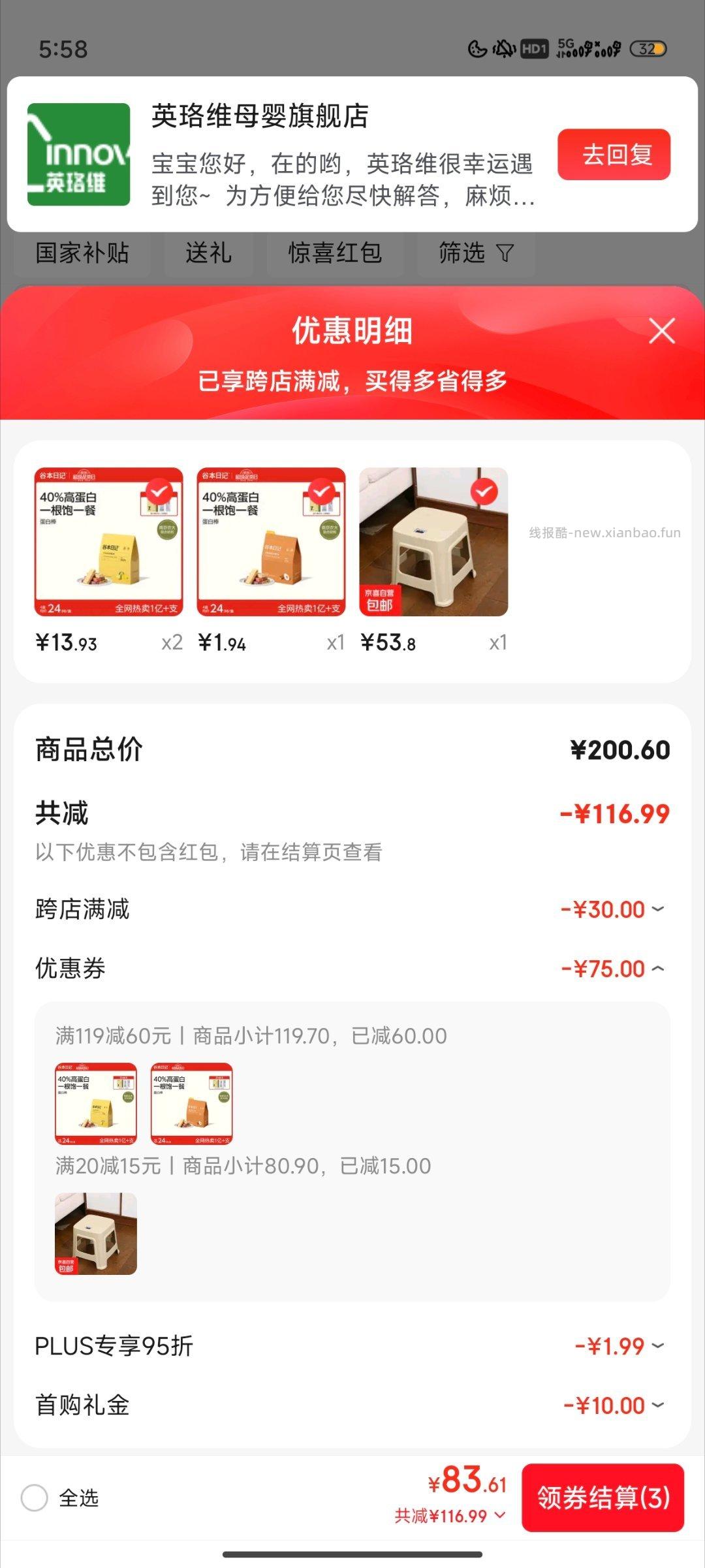Screen dimensions: 705x1568
Task: Open the 筛选 filter menu
Action: pyautogui.click(x=476, y=254)
